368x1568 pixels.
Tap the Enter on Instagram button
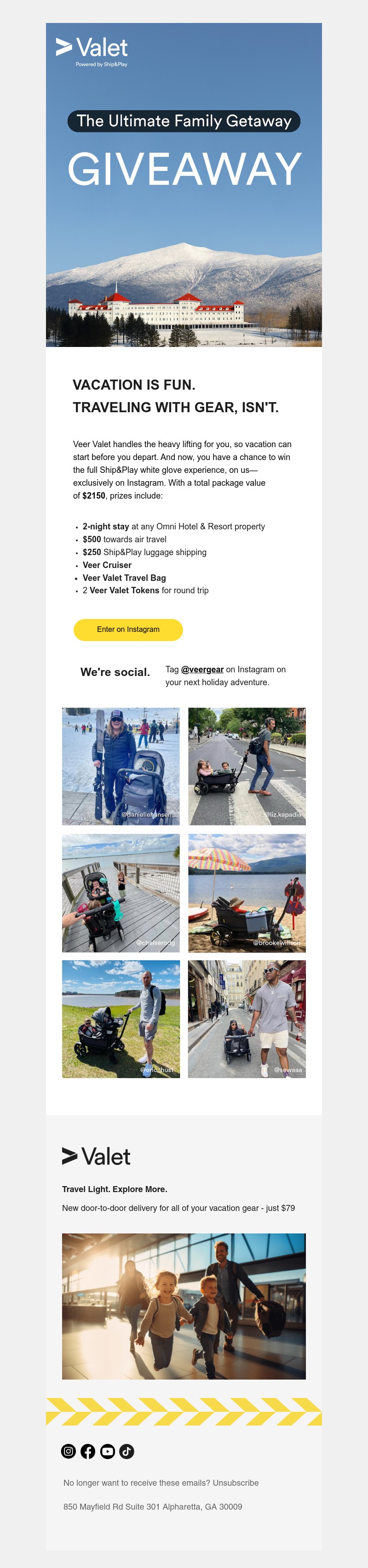128,630
